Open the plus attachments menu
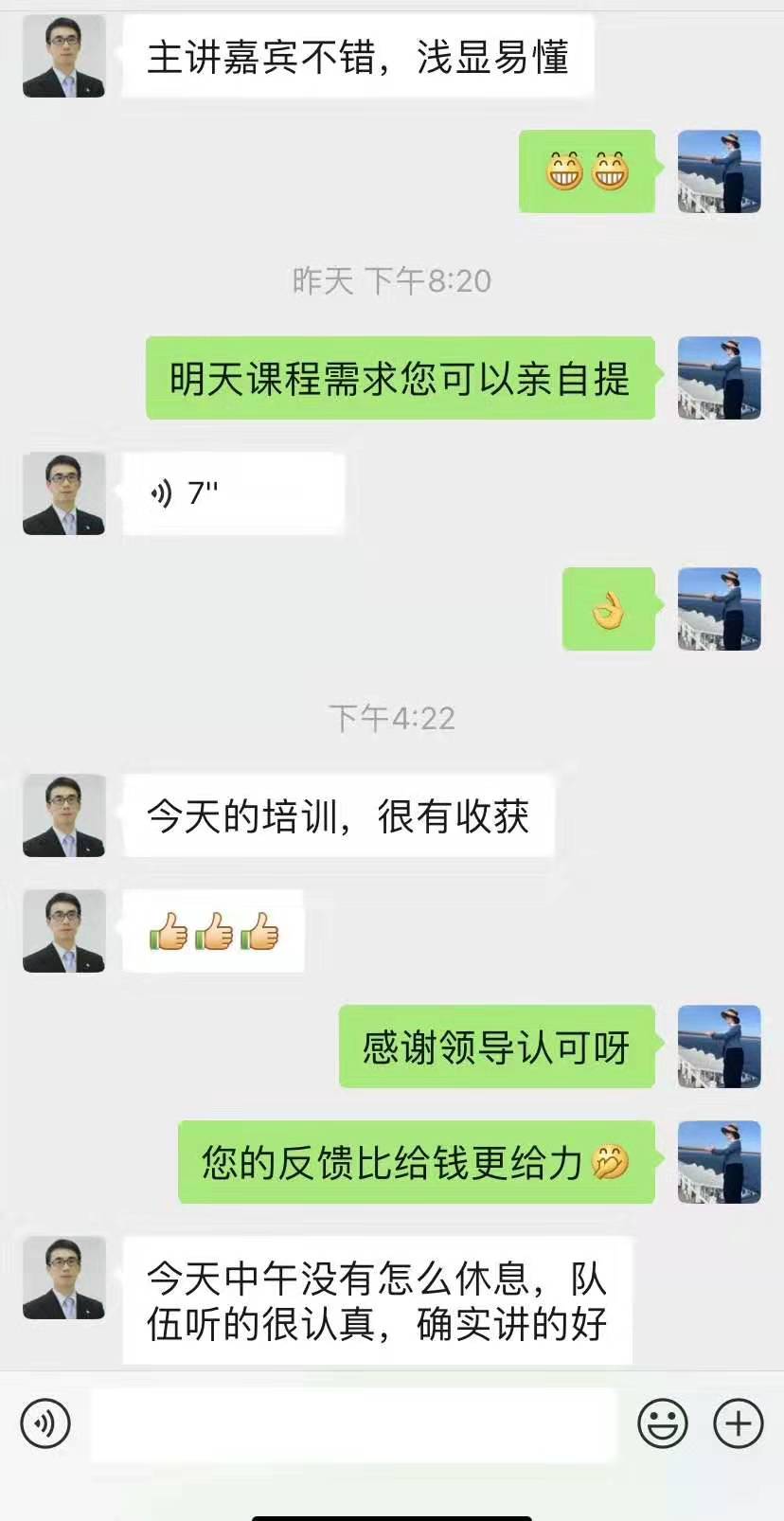Viewport: 784px width, 1521px height. (x=738, y=1423)
